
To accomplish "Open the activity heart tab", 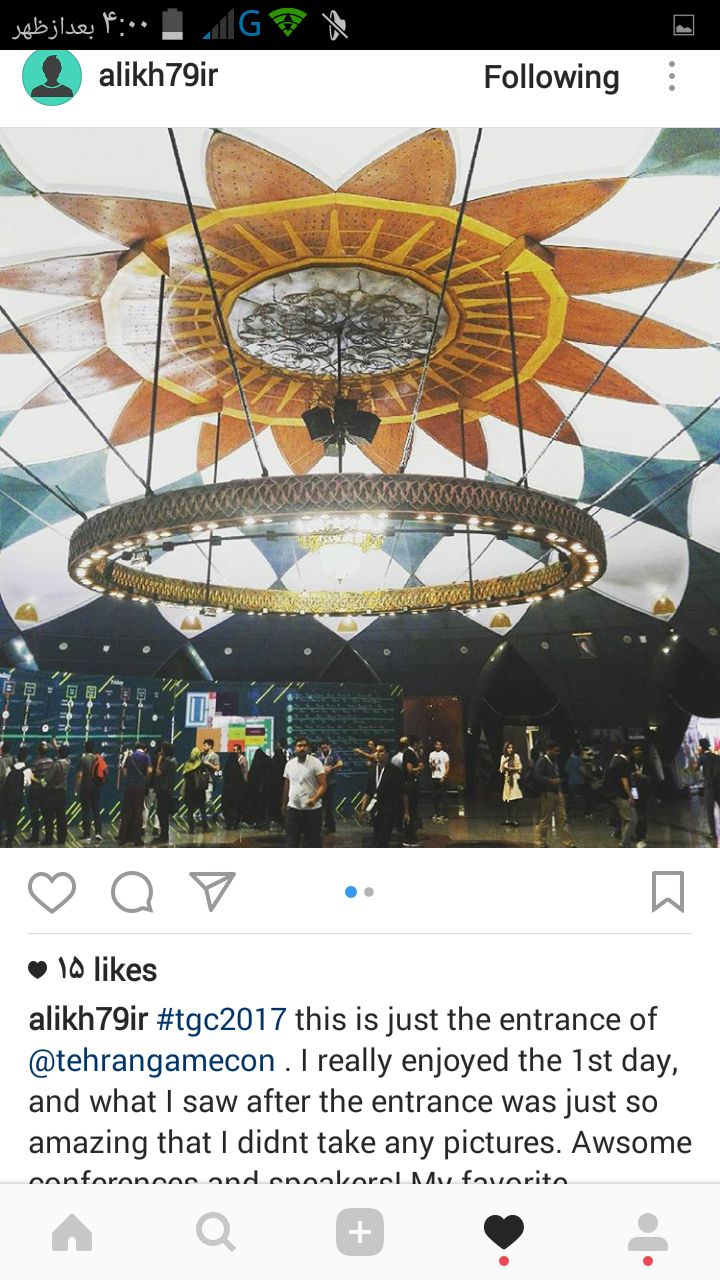I will pyautogui.click(x=504, y=1233).
